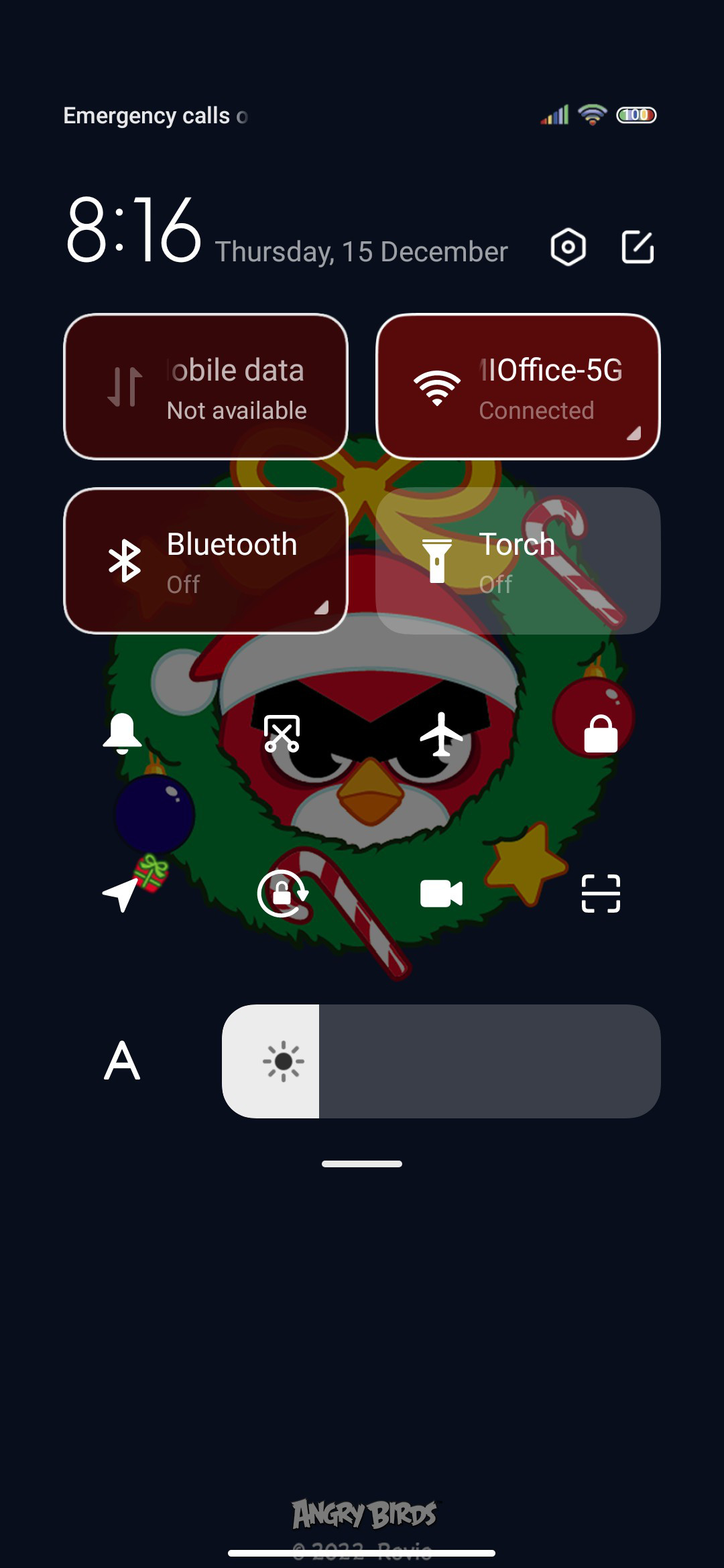Tap the lock screen padlock icon
724x1568 pixels.
pyautogui.click(x=601, y=734)
